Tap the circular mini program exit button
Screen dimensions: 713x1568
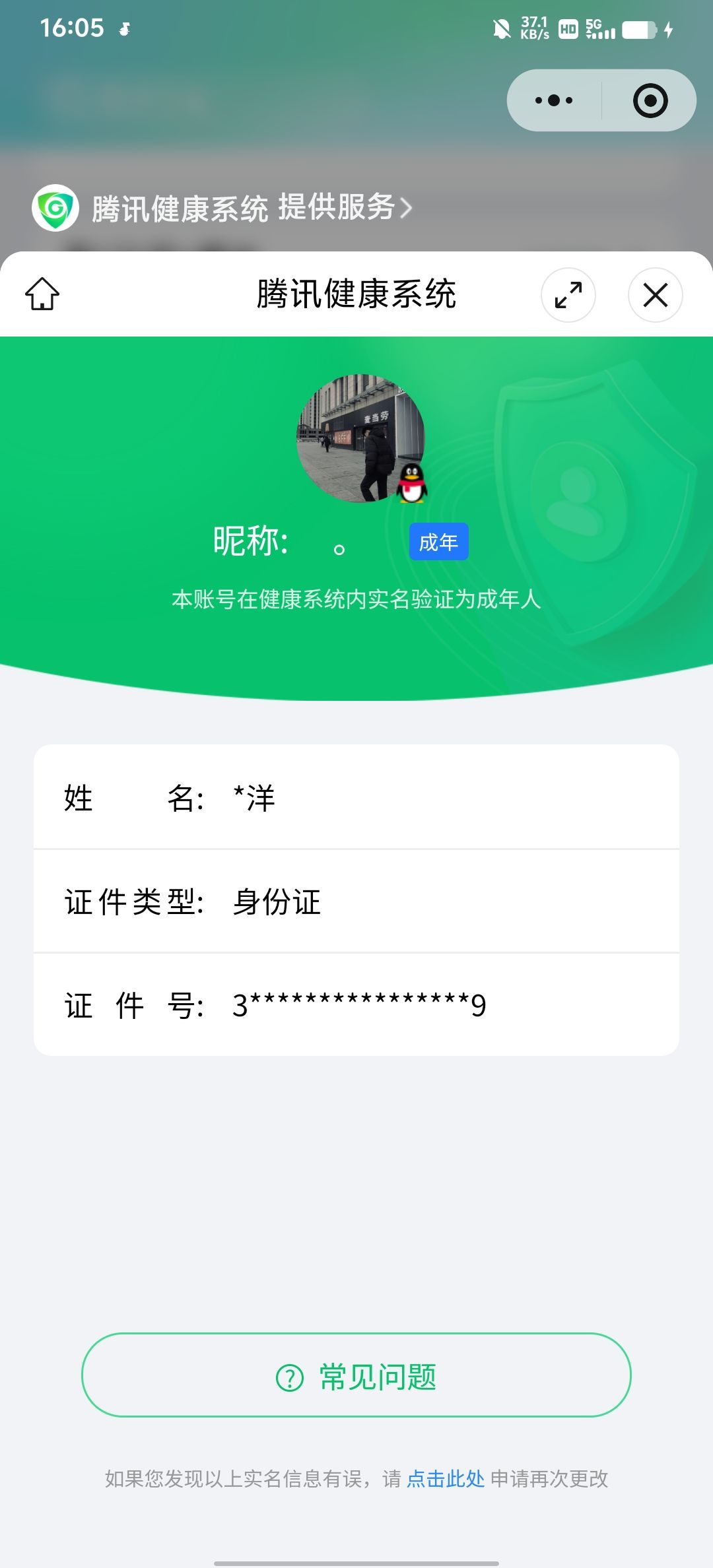click(650, 100)
